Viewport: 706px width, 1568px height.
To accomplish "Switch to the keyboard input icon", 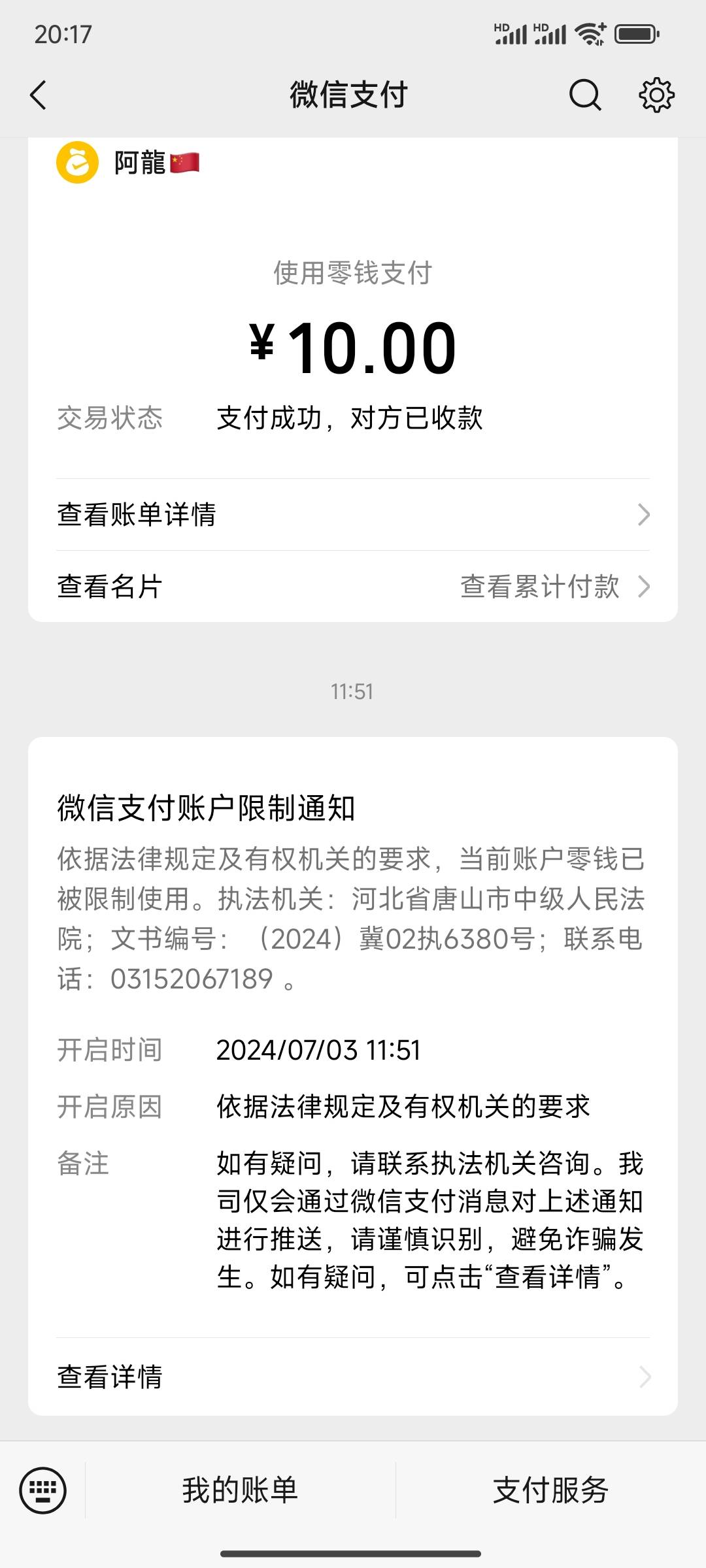I will coord(43,1490).
